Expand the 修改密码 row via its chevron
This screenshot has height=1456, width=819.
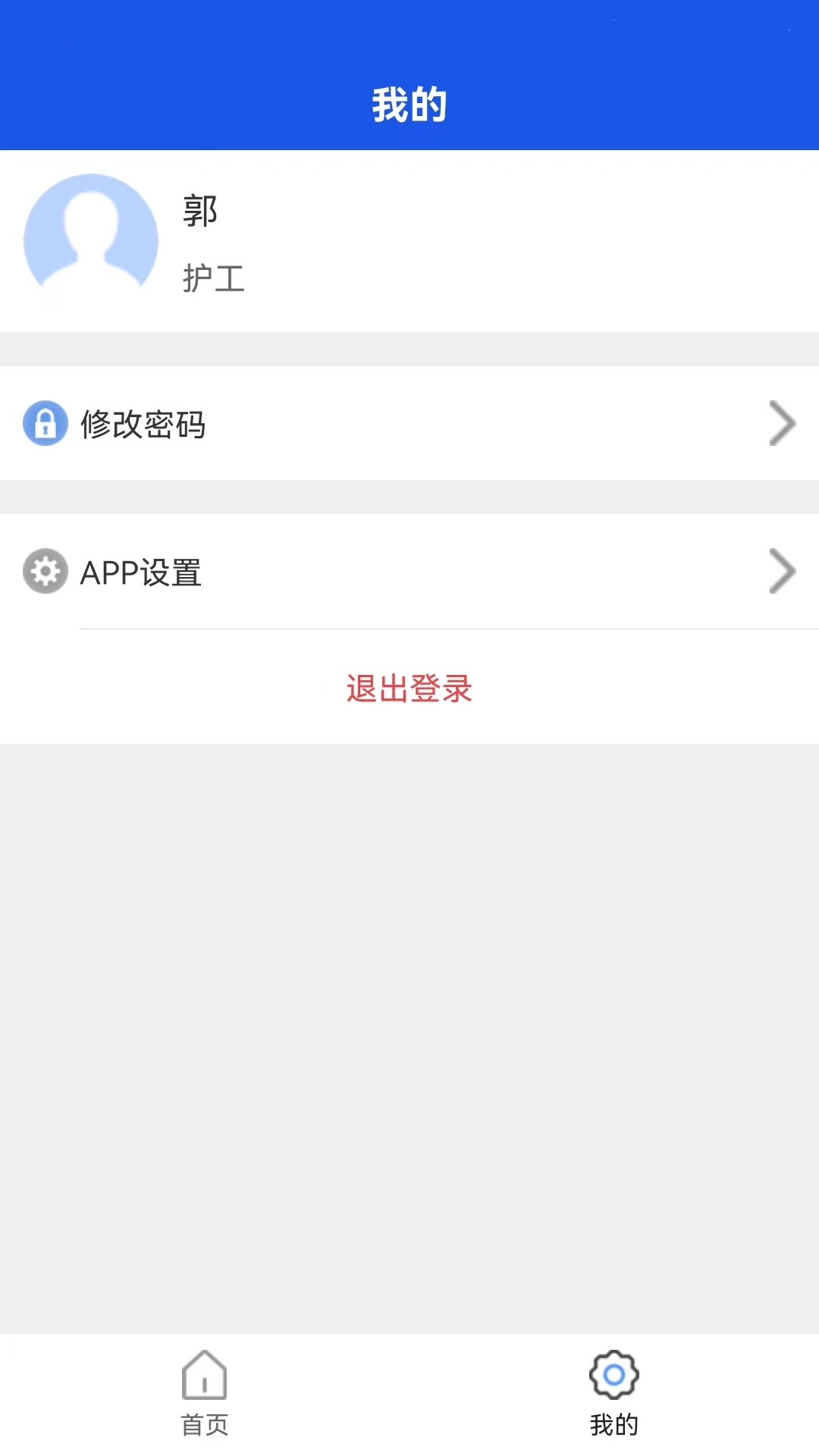(783, 423)
